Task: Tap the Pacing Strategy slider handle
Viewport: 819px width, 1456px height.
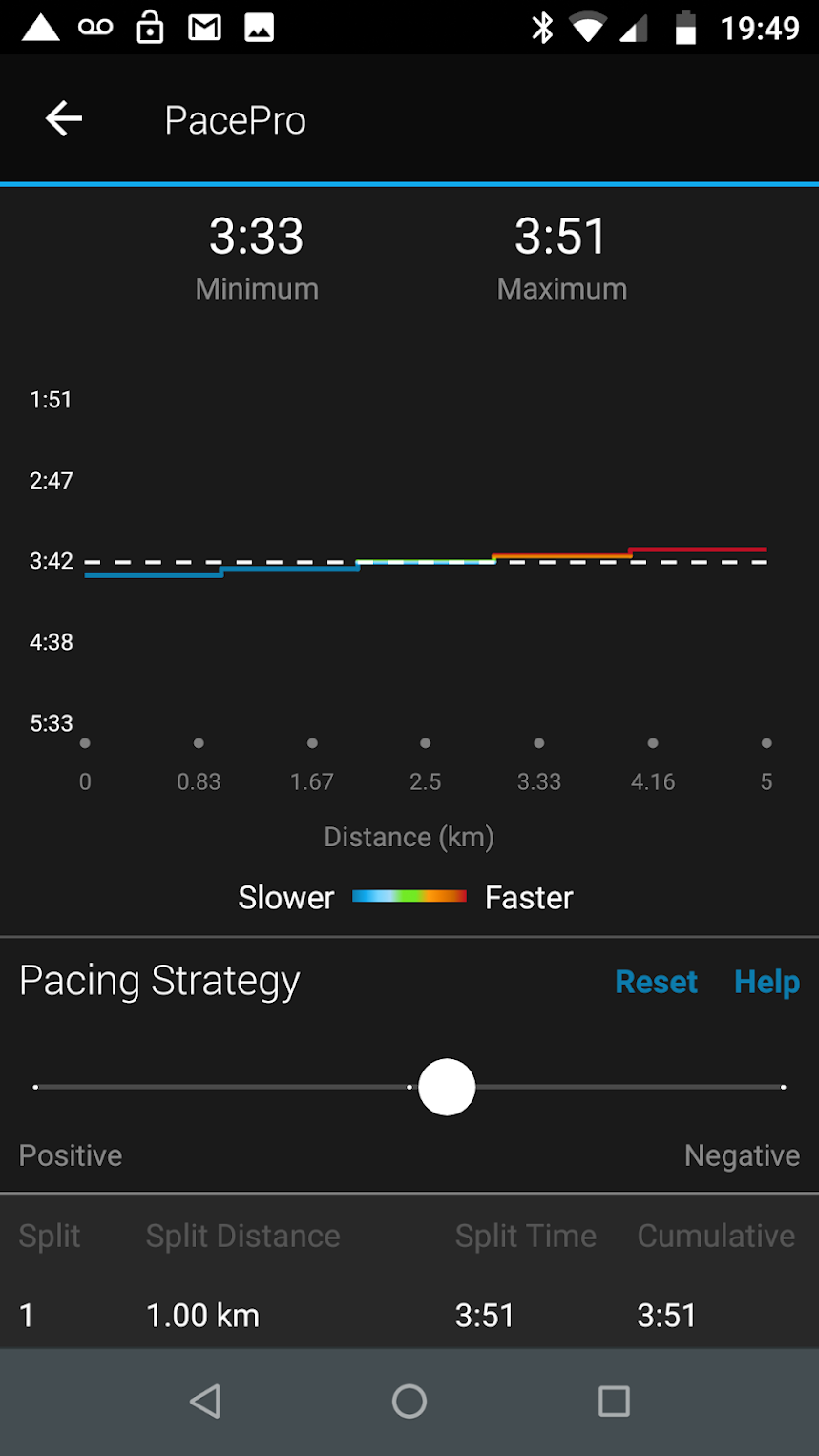Action: [x=447, y=1087]
